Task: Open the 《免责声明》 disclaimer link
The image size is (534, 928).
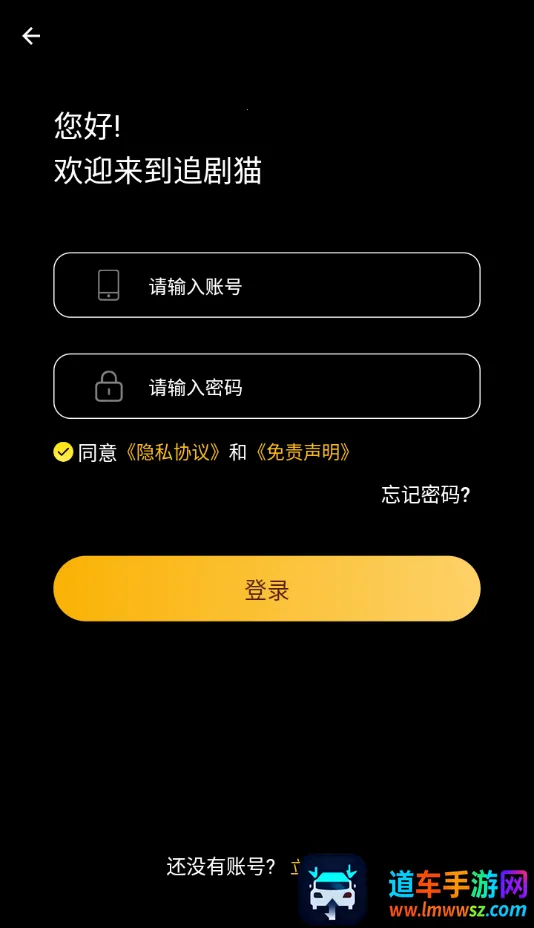Action: 303,453
